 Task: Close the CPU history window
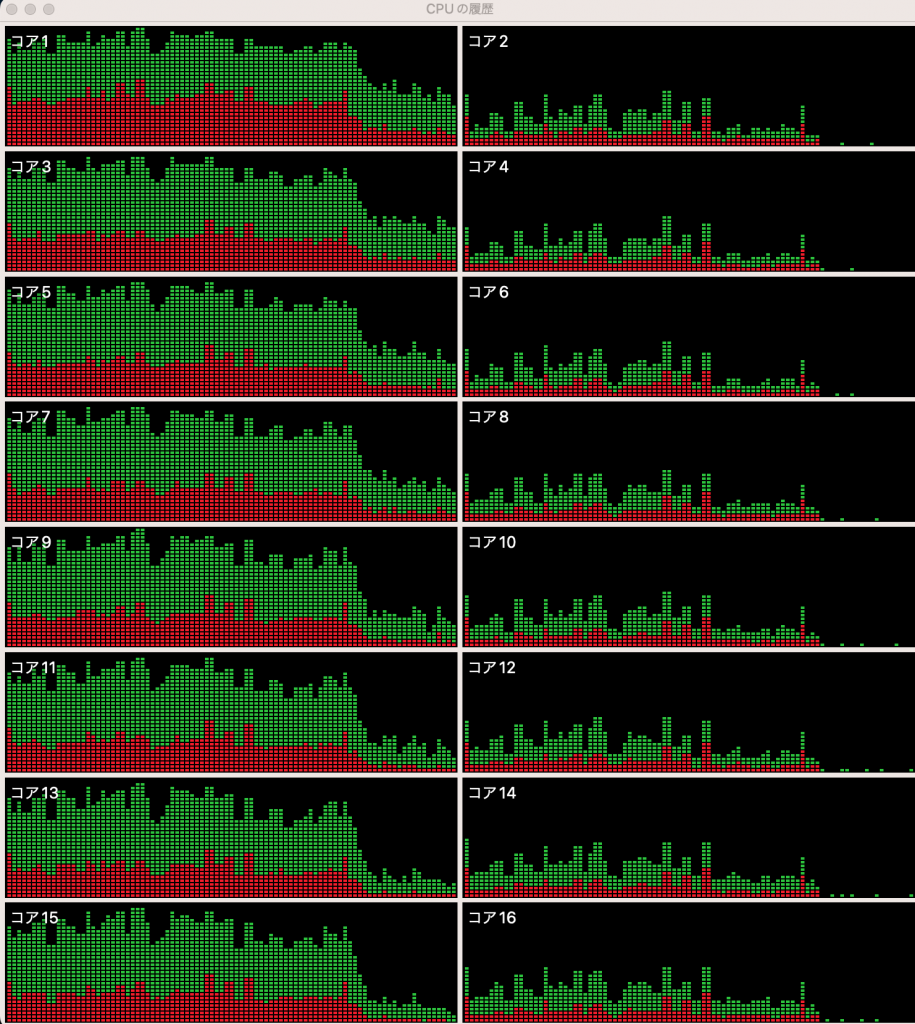[13, 9]
